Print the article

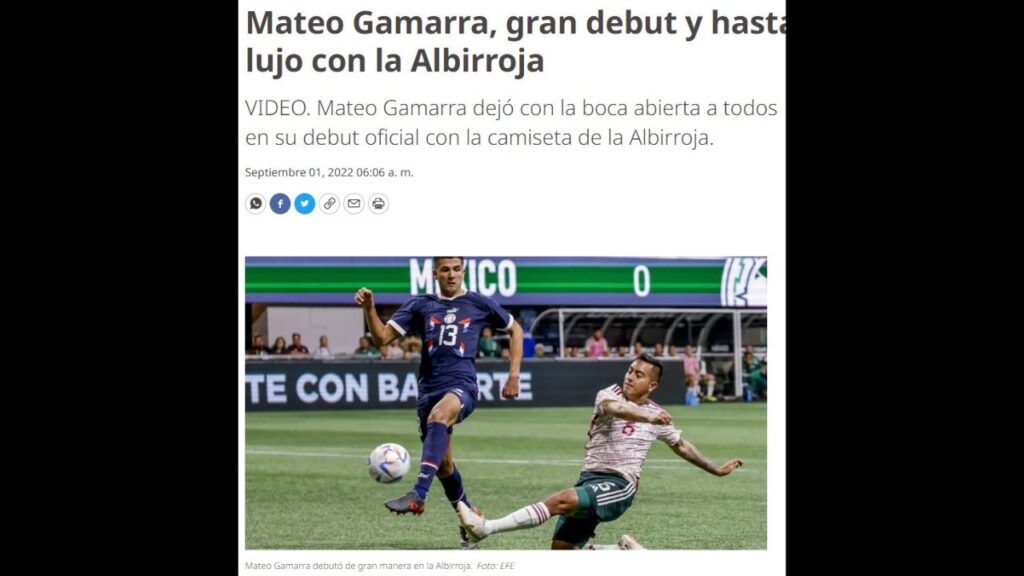click(x=378, y=204)
